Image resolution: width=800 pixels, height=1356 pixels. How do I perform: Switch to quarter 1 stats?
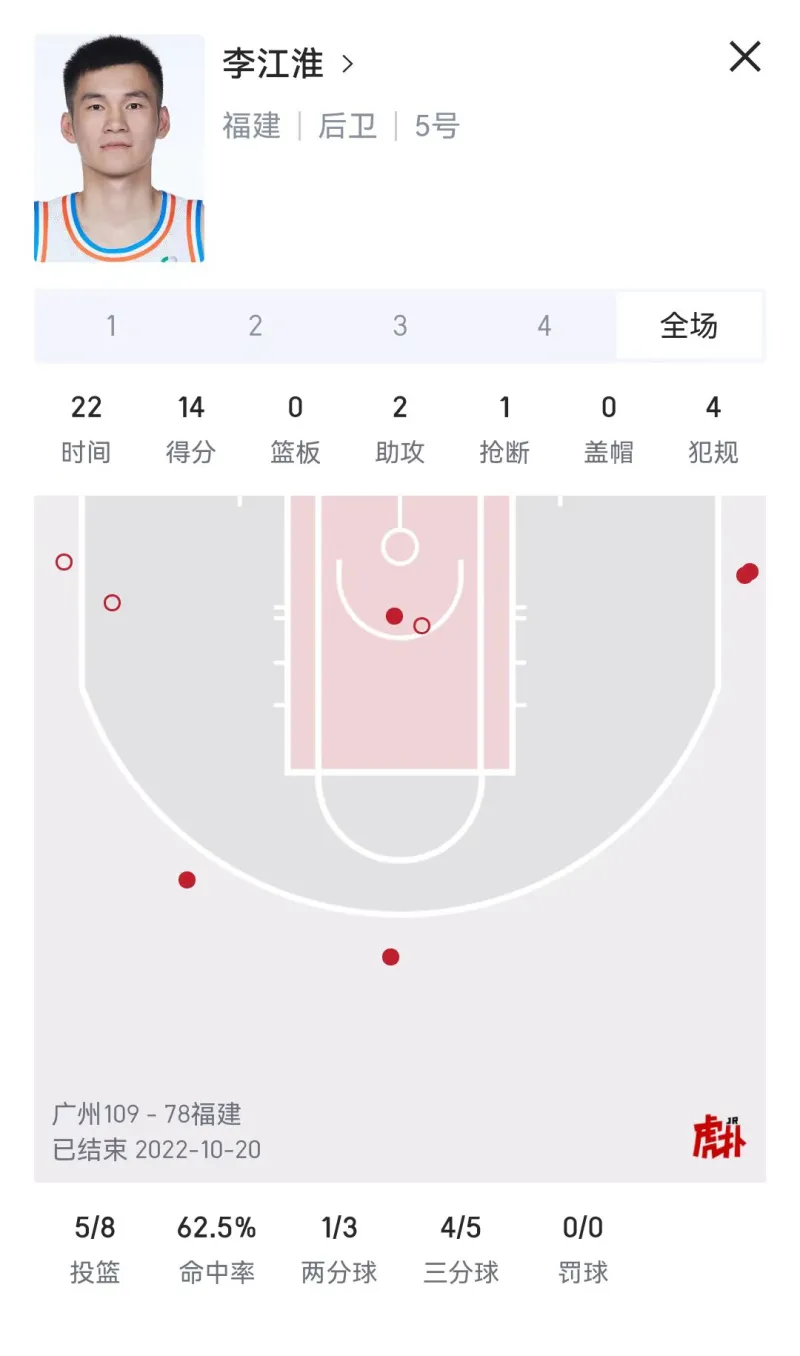[111, 326]
